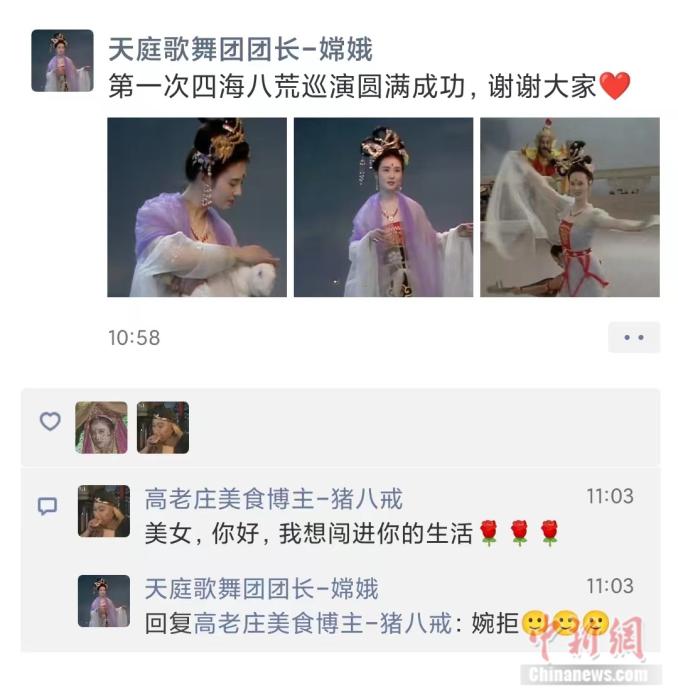Reply to the comment 美女，你好，我想闯进你的生活

(310, 533)
